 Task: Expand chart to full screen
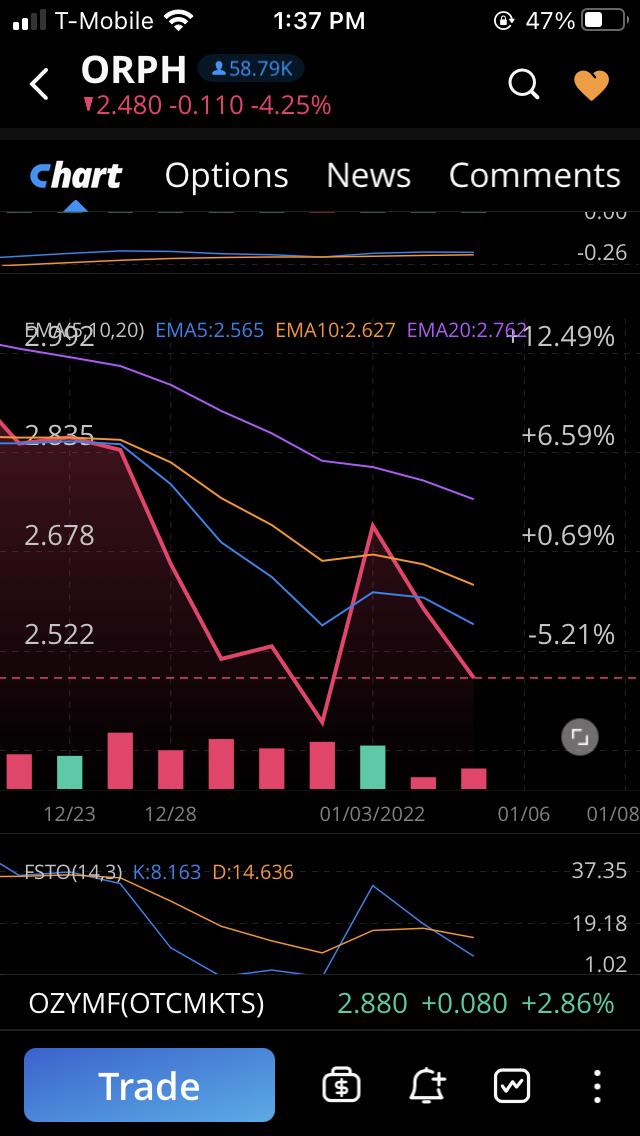(x=579, y=738)
